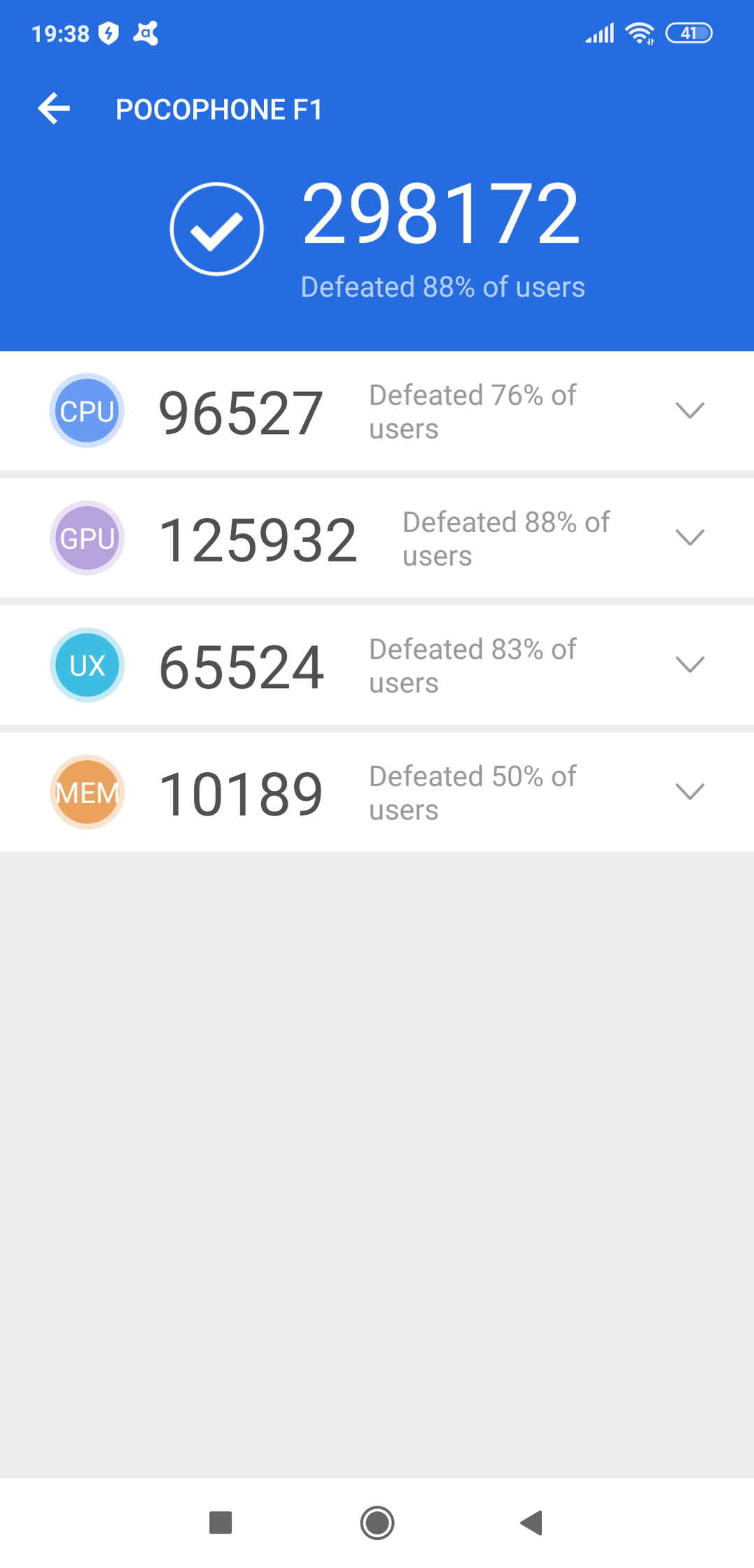The height and width of the screenshot is (1568, 754).
Task: Open recent apps with the square button
Action: tap(221, 1522)
